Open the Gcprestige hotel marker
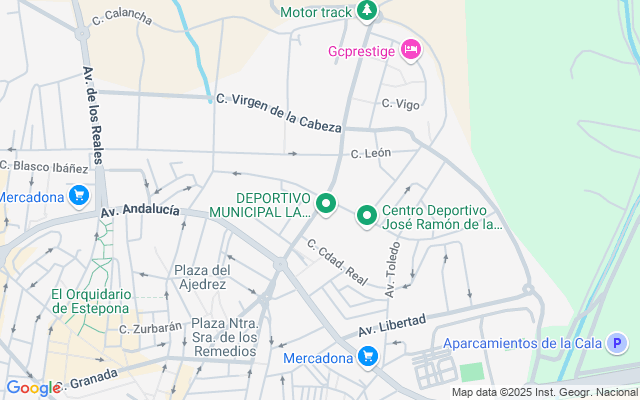 (x=409, y=49)
